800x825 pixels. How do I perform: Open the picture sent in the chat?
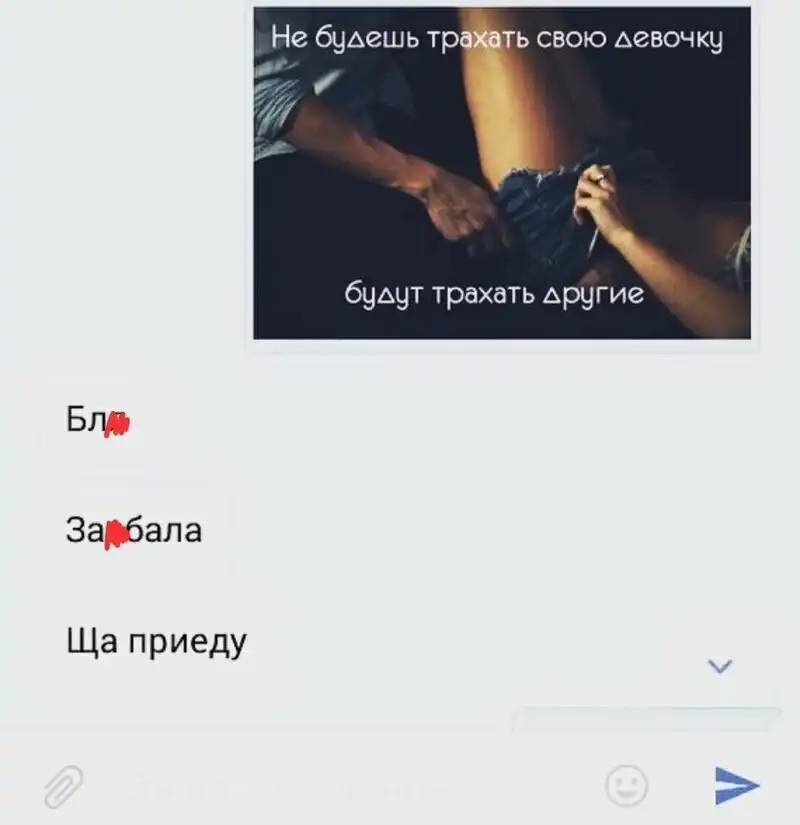(x=502, y=173)
